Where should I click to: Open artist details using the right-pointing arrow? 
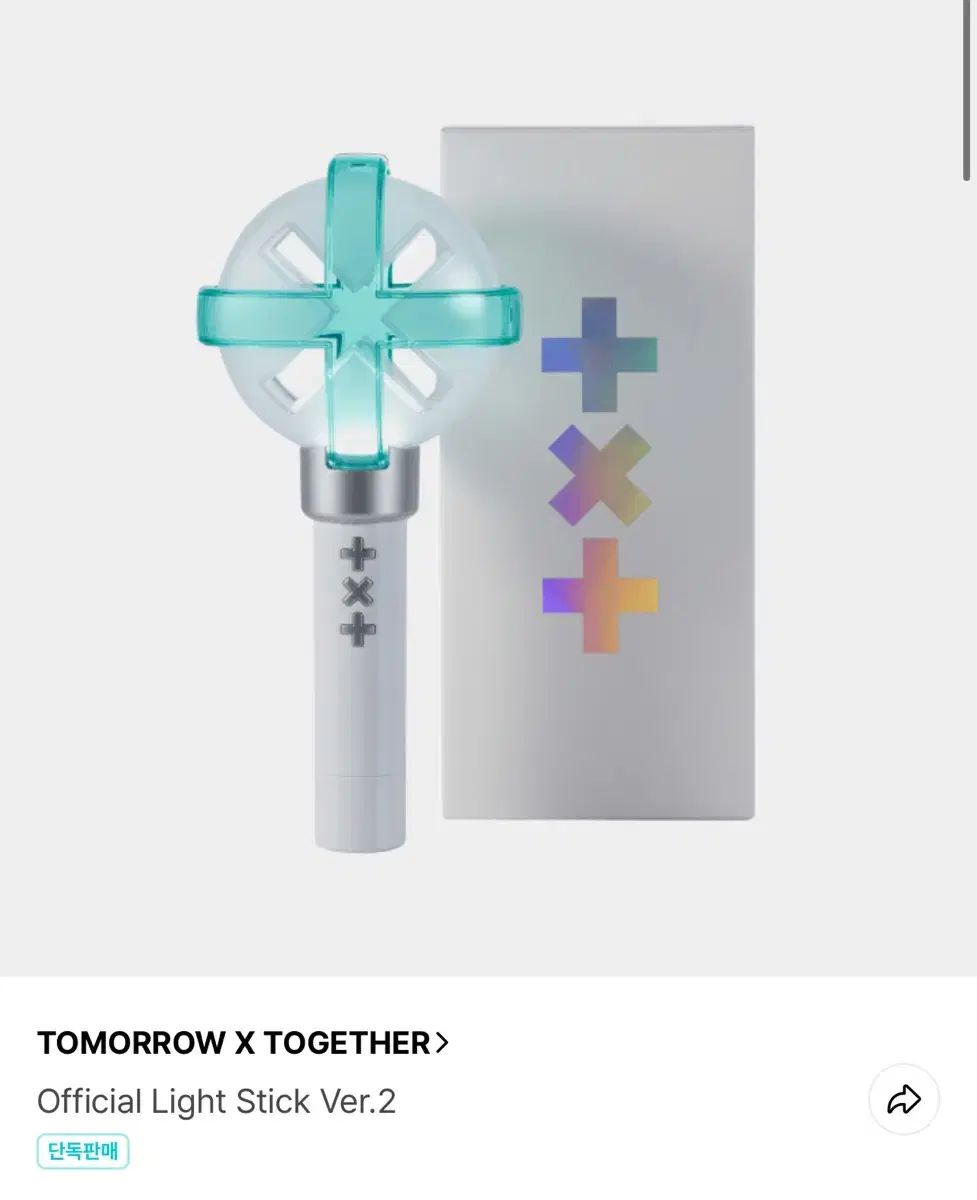[440, 1043]
